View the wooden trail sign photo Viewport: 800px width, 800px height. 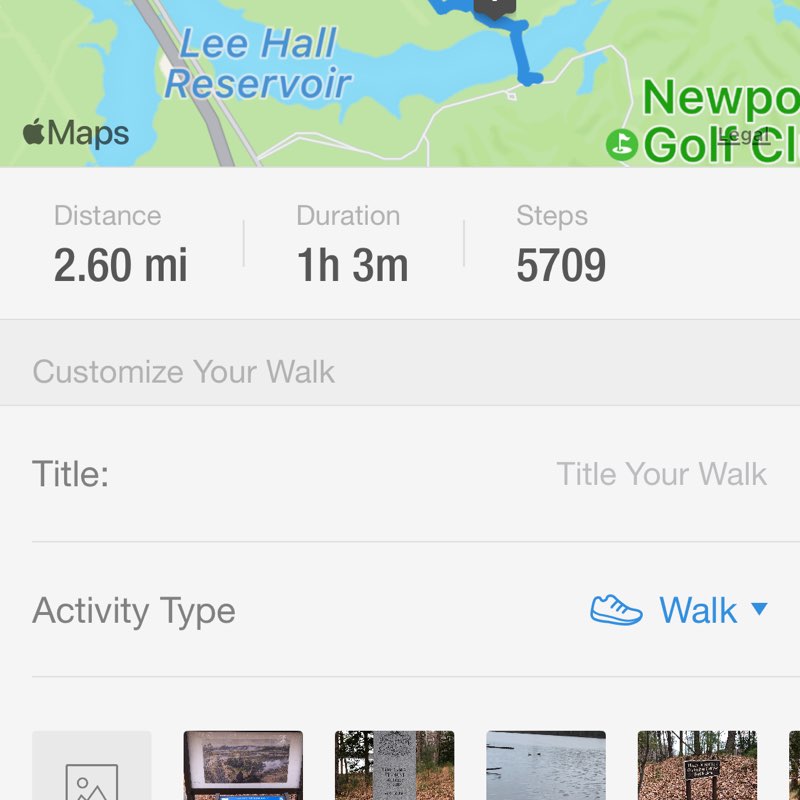pyautogui.click(x=698, y=766)
